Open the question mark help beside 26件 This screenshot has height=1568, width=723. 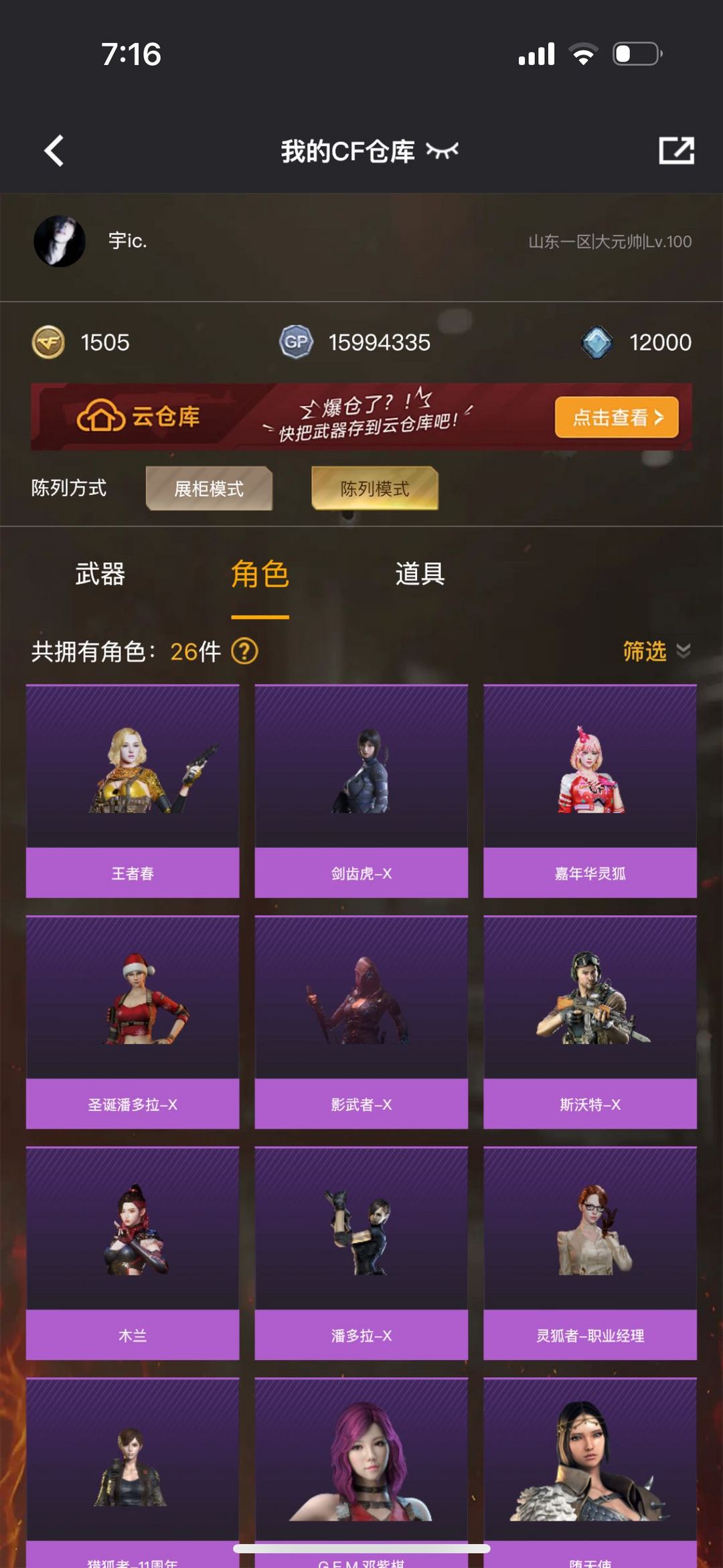(x=245, y=650)
